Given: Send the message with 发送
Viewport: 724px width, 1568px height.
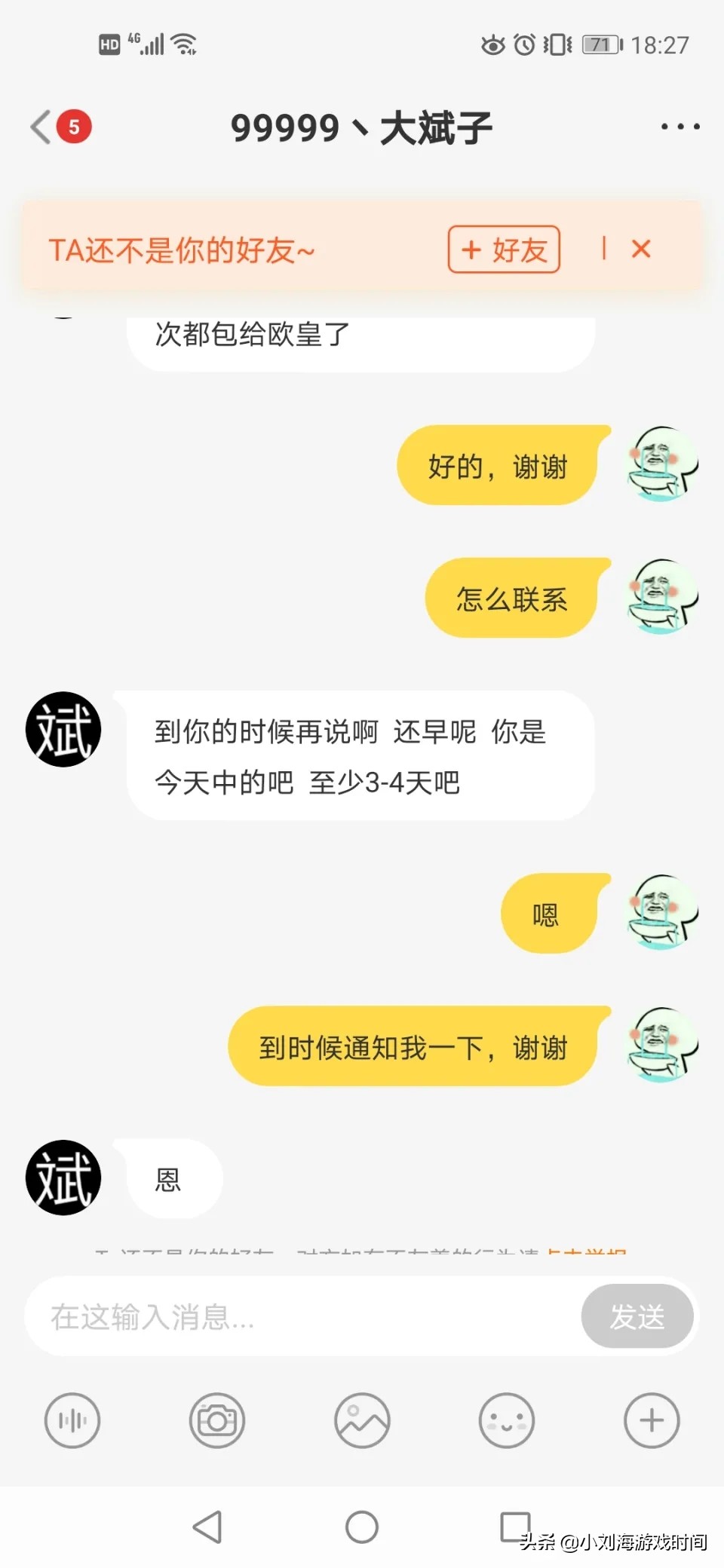Looking at the screenshot, I should click(637, 1317).
